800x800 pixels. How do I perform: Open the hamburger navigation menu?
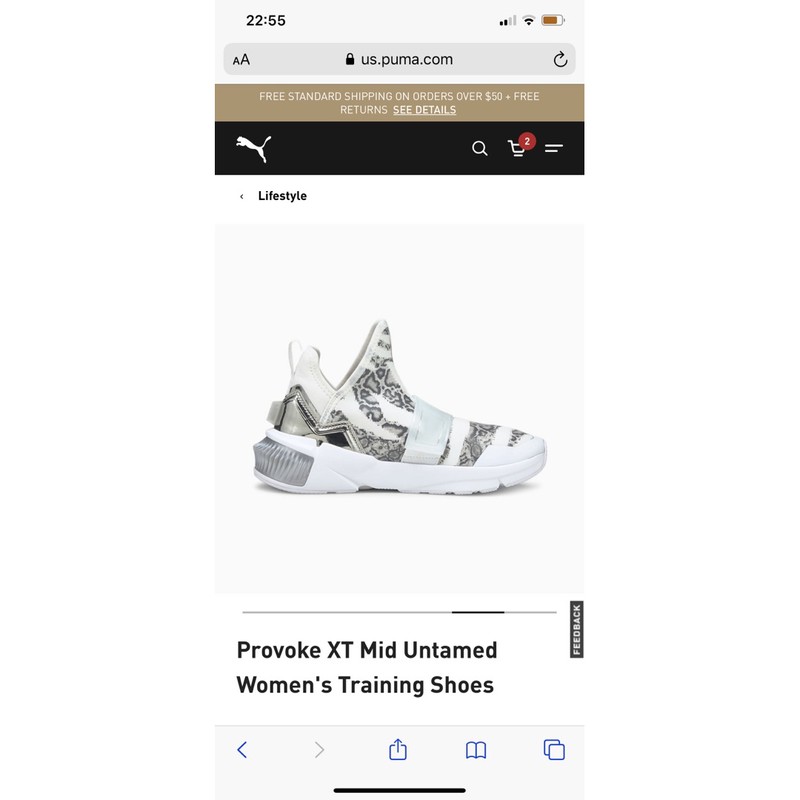point(554,148)
